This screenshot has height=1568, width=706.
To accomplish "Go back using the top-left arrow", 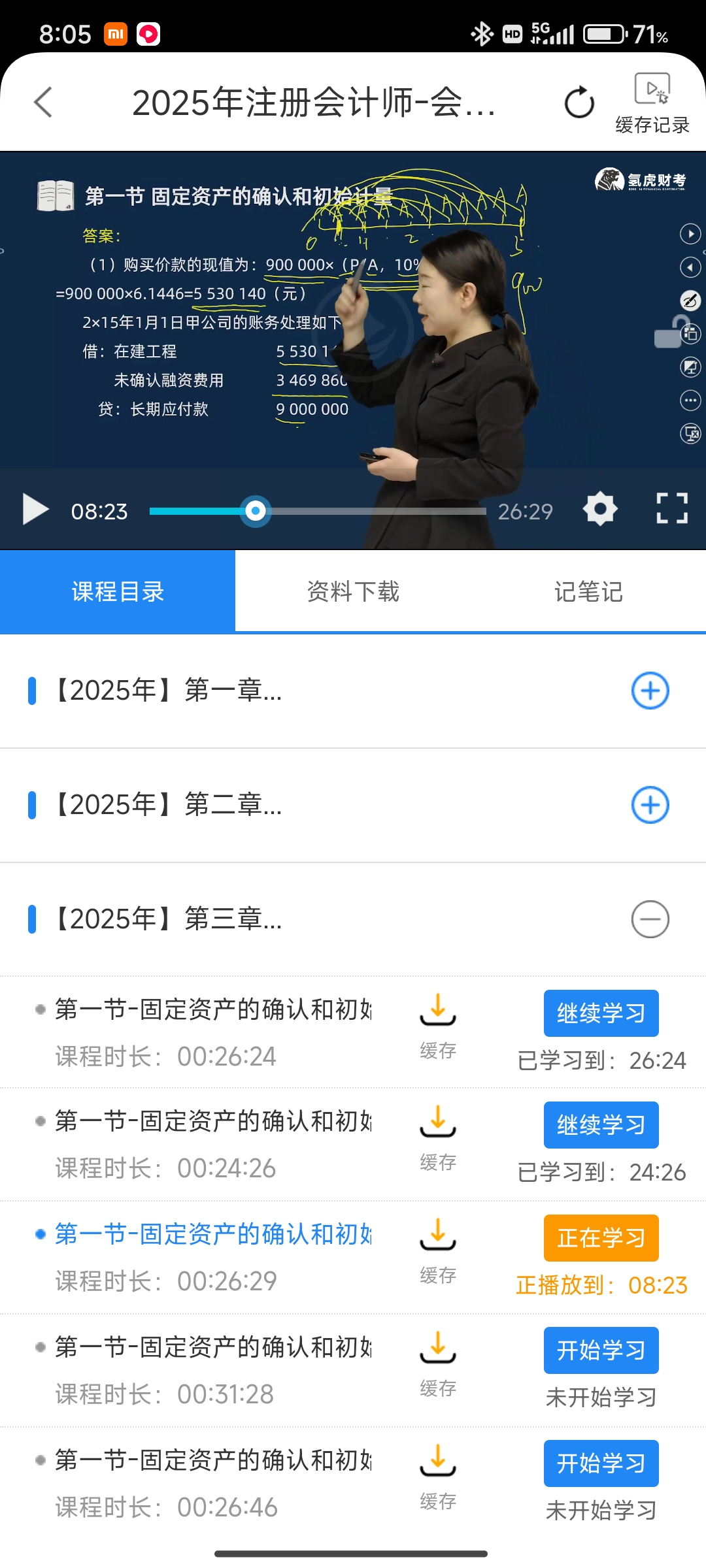I will click(x=43, y=103).
